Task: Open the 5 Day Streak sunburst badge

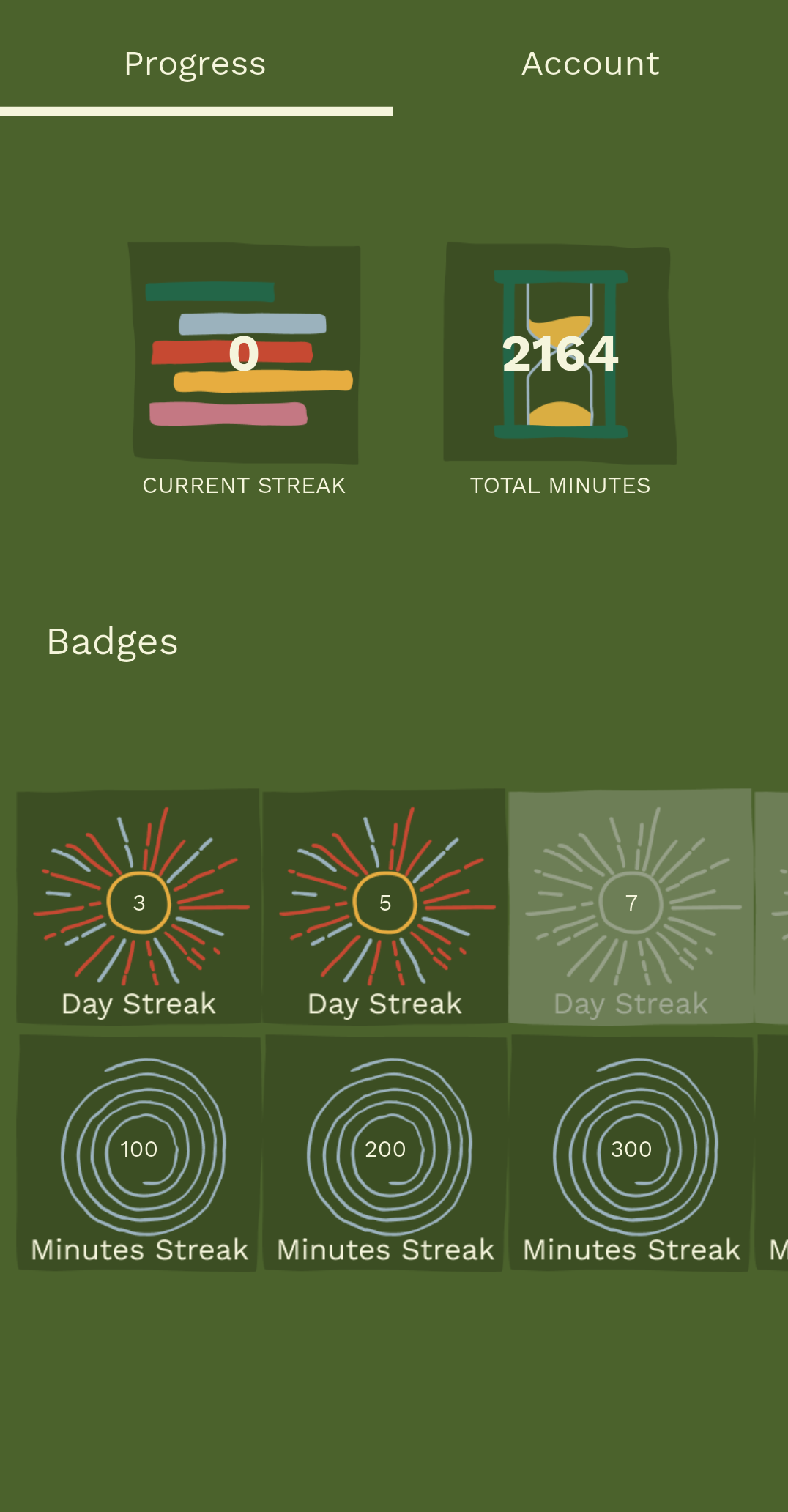Action: tap(384, 905)
